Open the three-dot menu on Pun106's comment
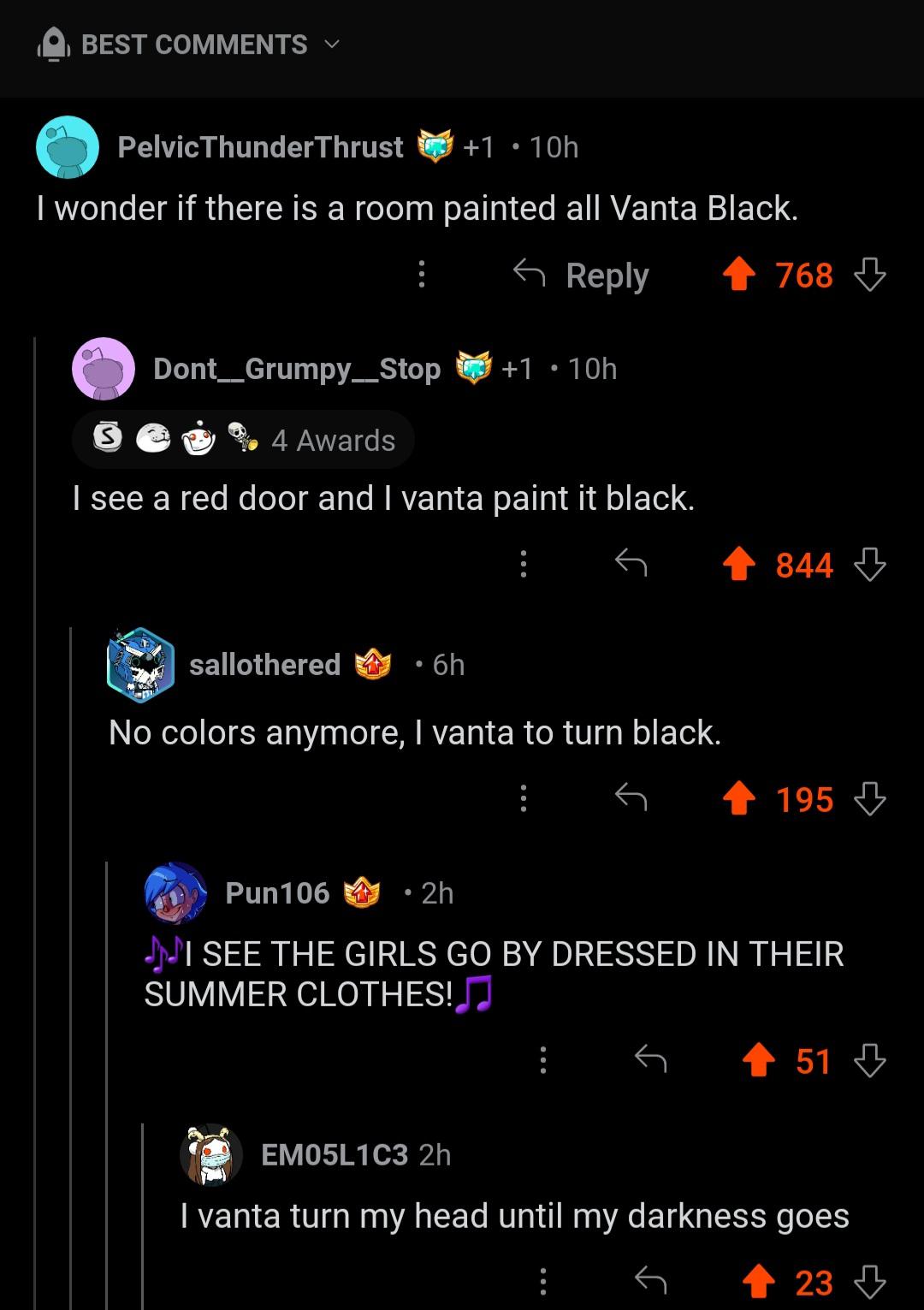The height and width of the screenshot is (1310, 924). (x=542, y=1061)
